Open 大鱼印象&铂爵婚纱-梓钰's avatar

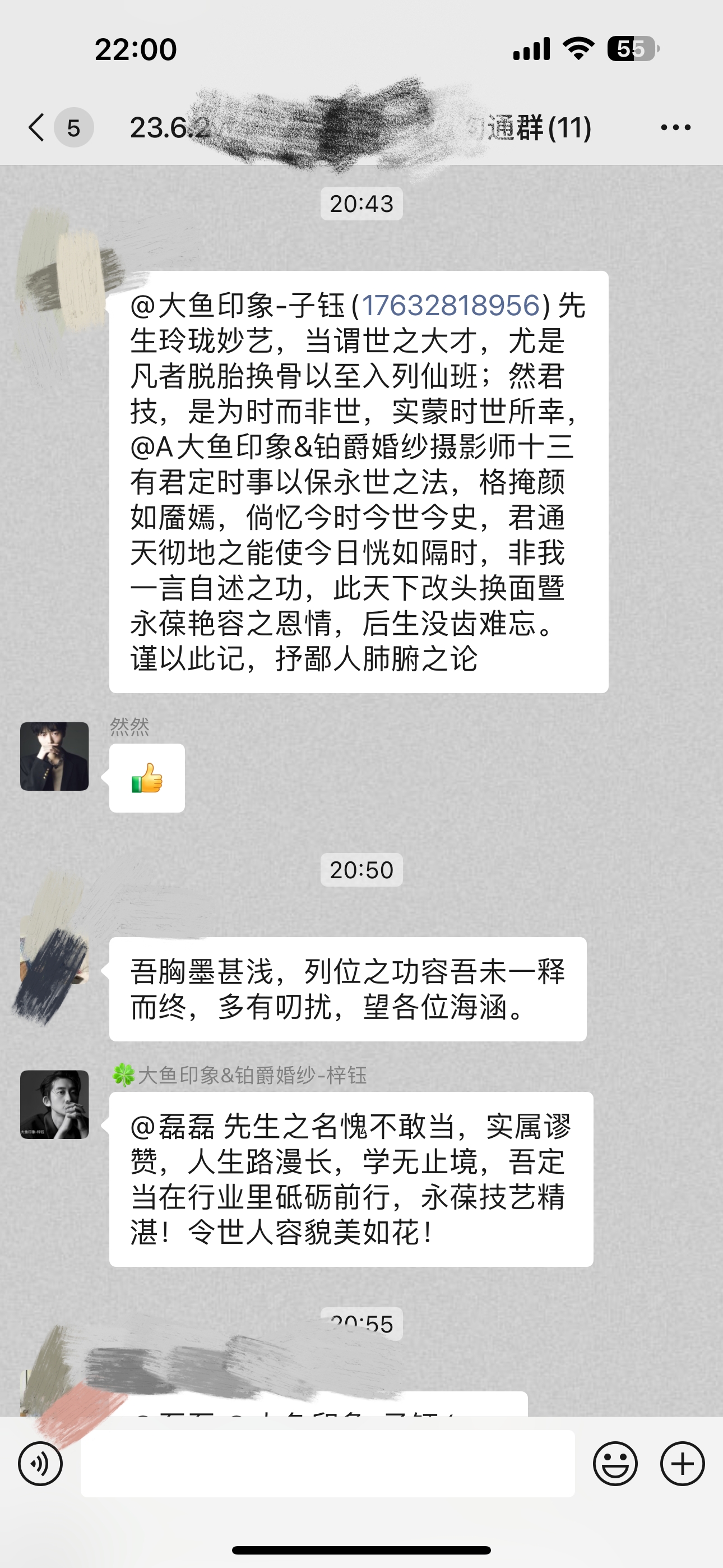pos(55,1105)
